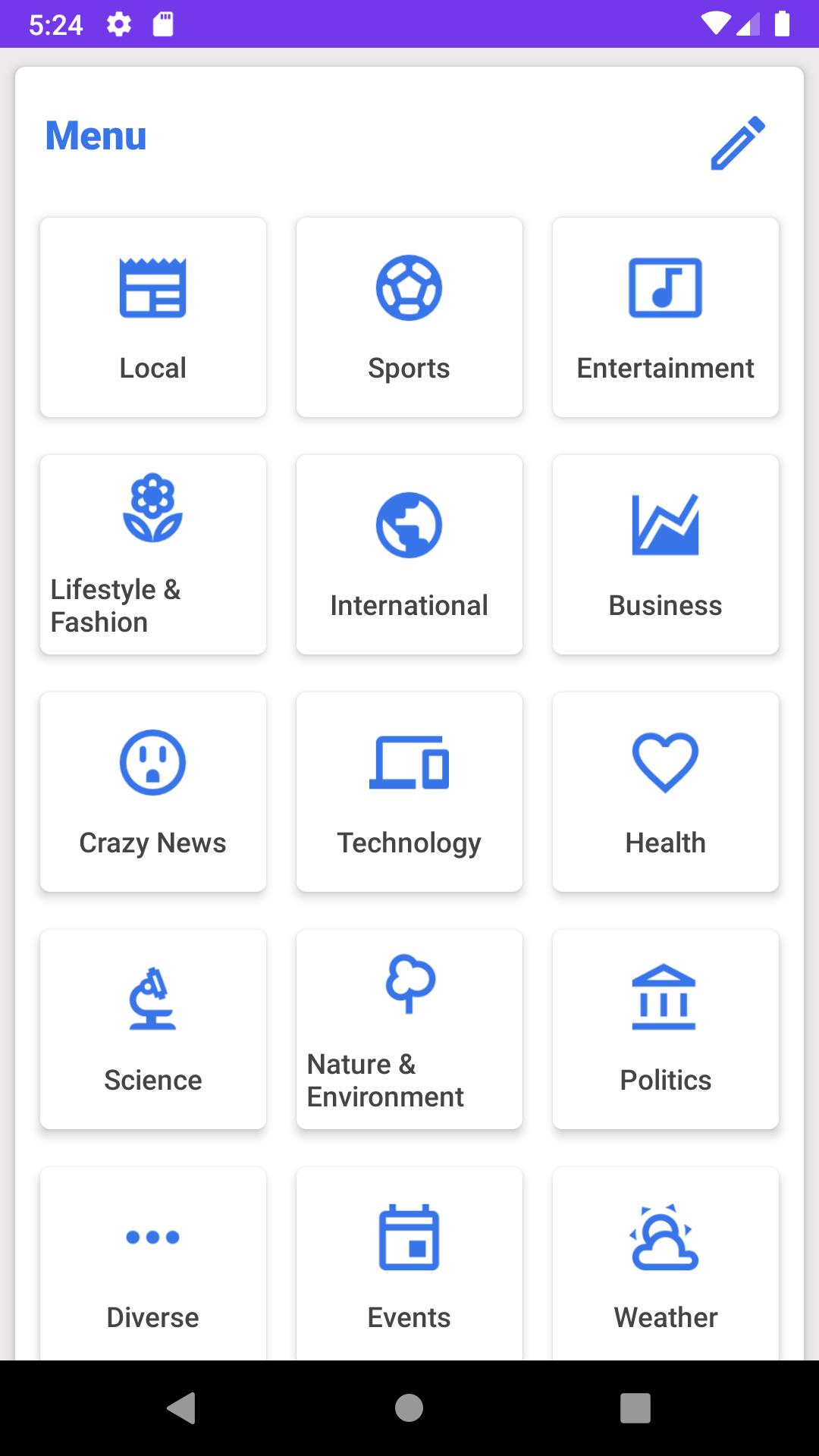
Task: Open the Events calendar category
Action: click(409, 1238)
